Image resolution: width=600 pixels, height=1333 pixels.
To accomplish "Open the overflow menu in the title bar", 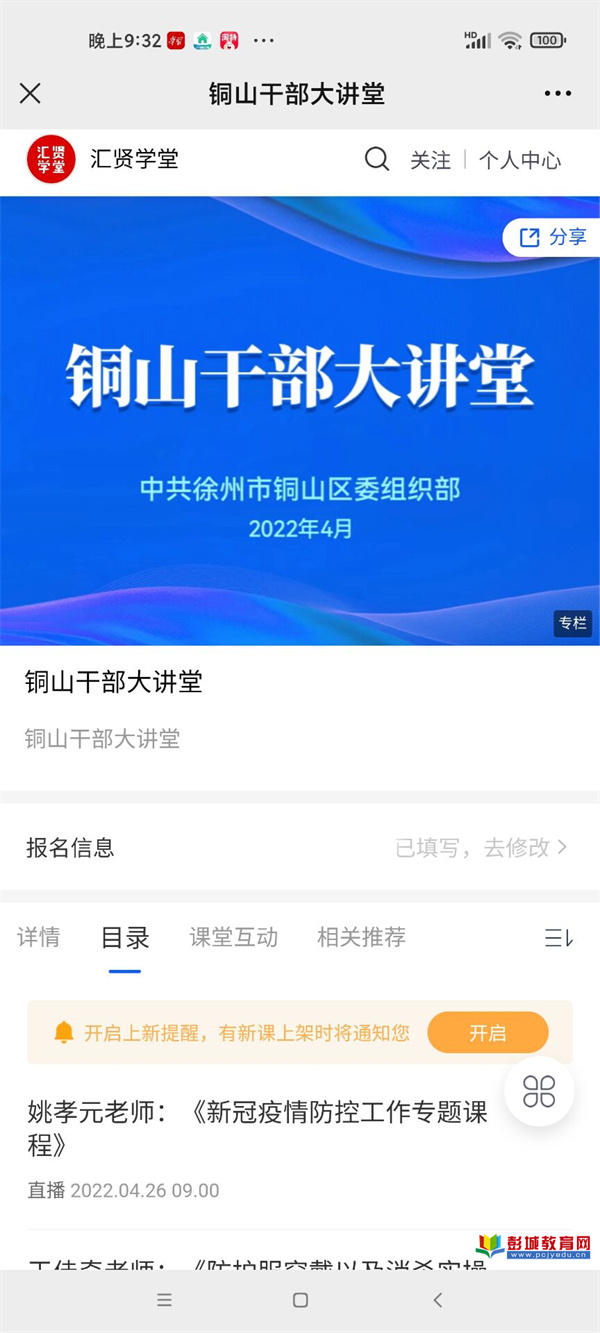I will tap(558, 94).
